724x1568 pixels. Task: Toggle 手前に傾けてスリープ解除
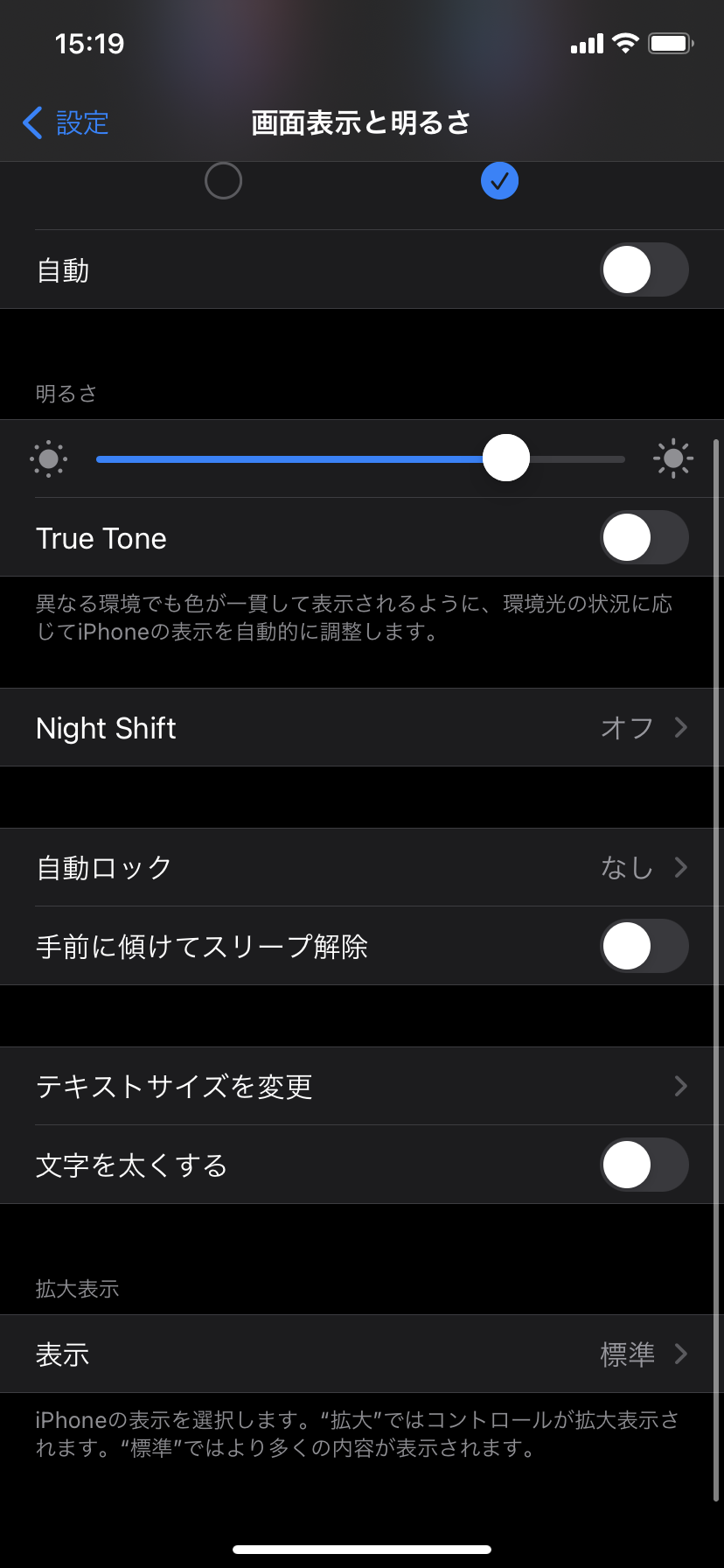tap(644, 946)
